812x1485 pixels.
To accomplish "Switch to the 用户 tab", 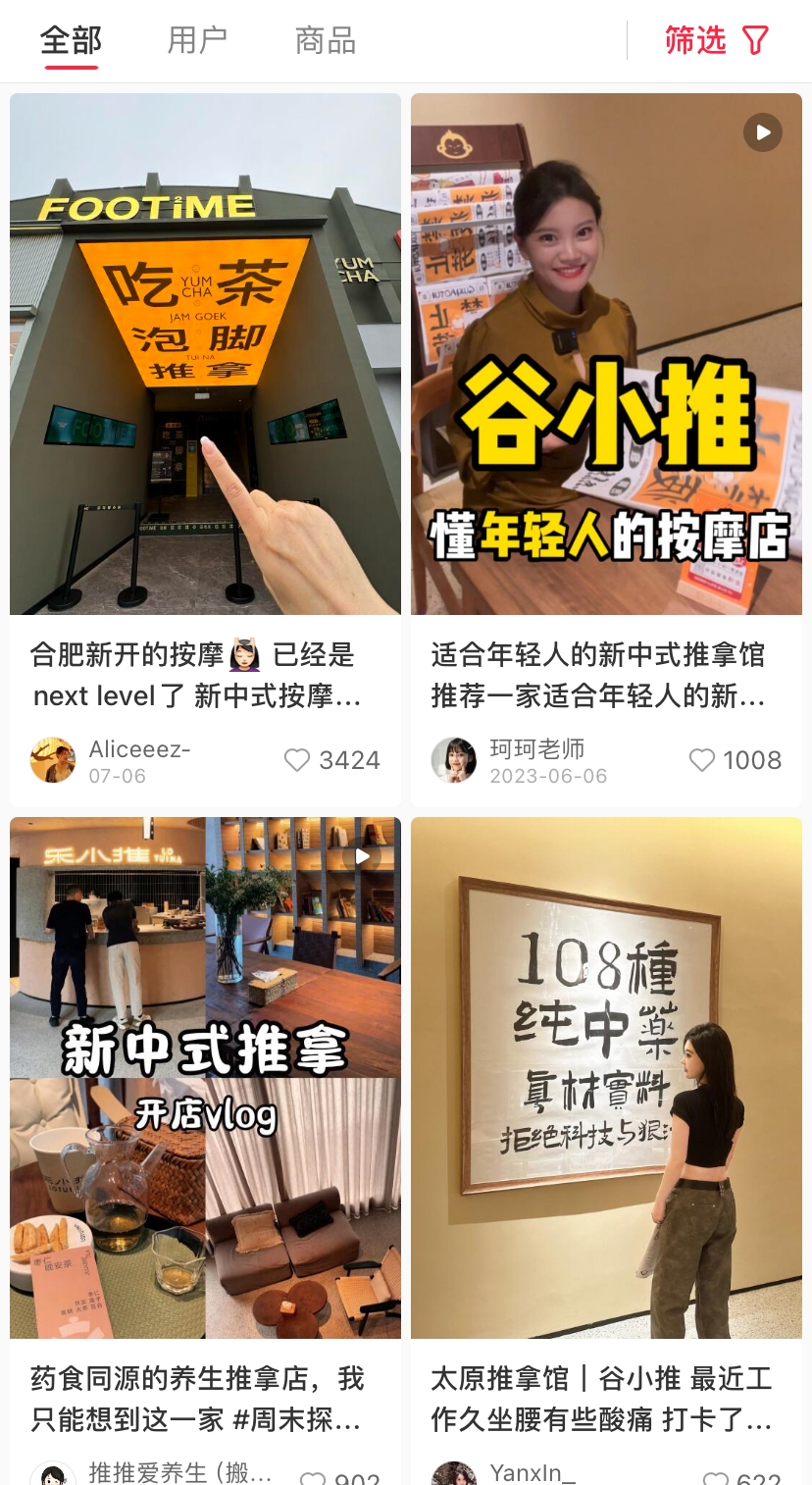I will click(197, 41).
